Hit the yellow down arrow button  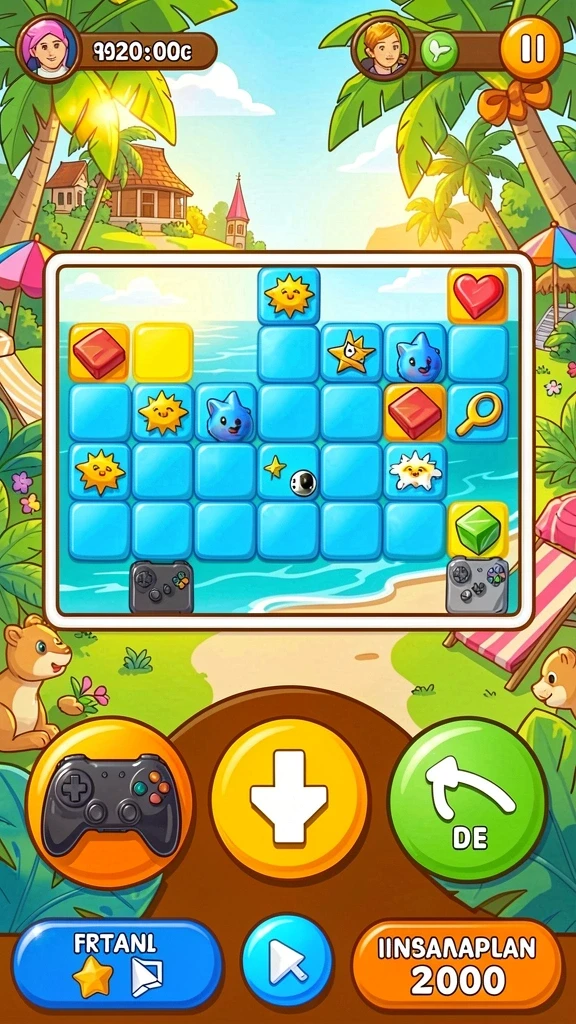pos(289,798)
